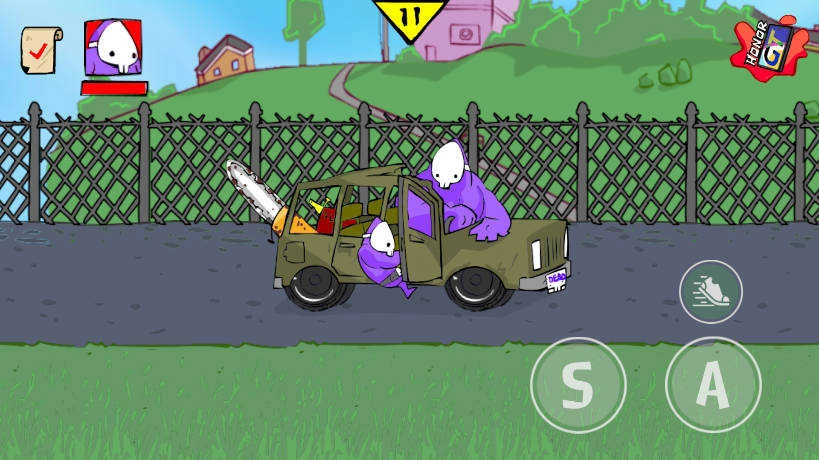819x460 pixels.
Task: Tap the A action button
Action: (x=712, y=385)
